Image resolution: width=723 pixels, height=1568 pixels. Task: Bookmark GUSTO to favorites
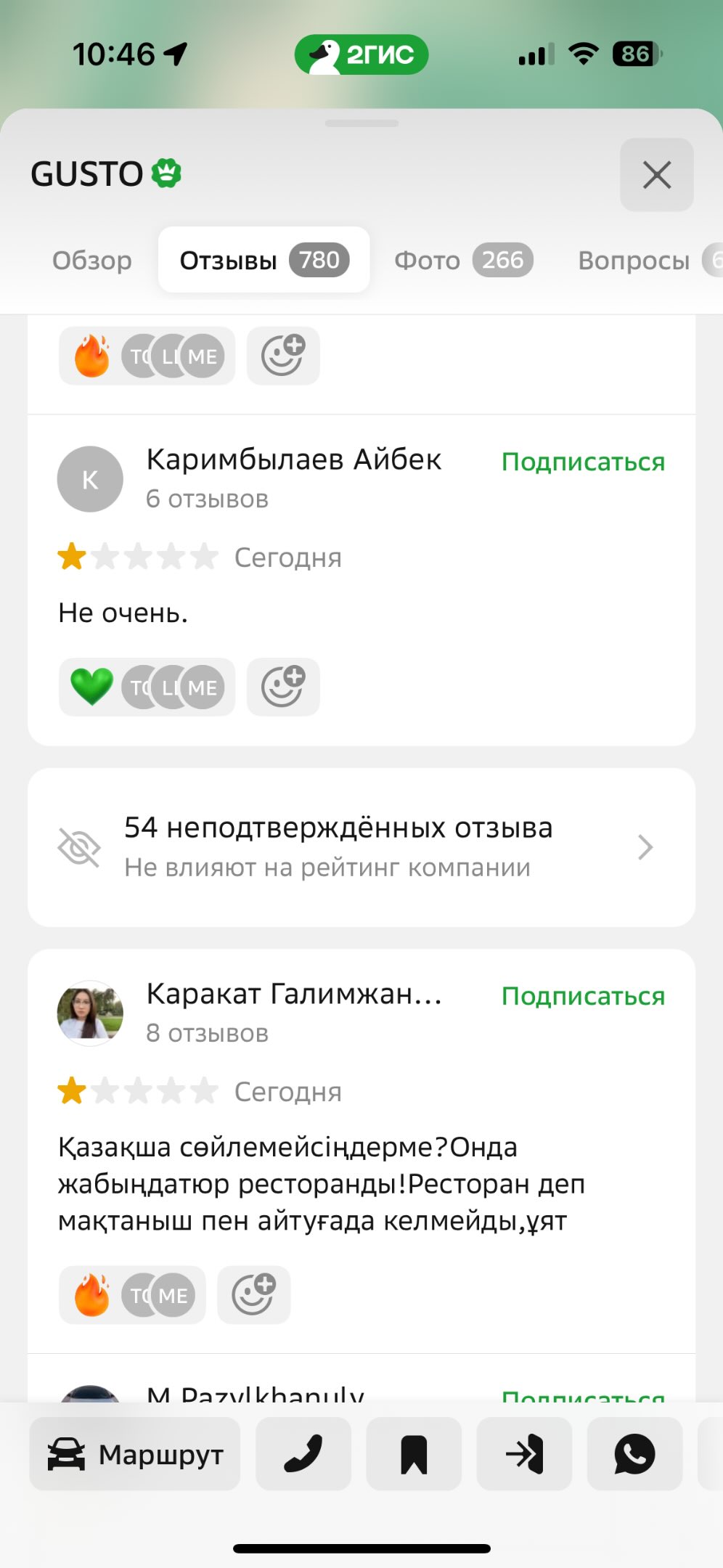414,1454
